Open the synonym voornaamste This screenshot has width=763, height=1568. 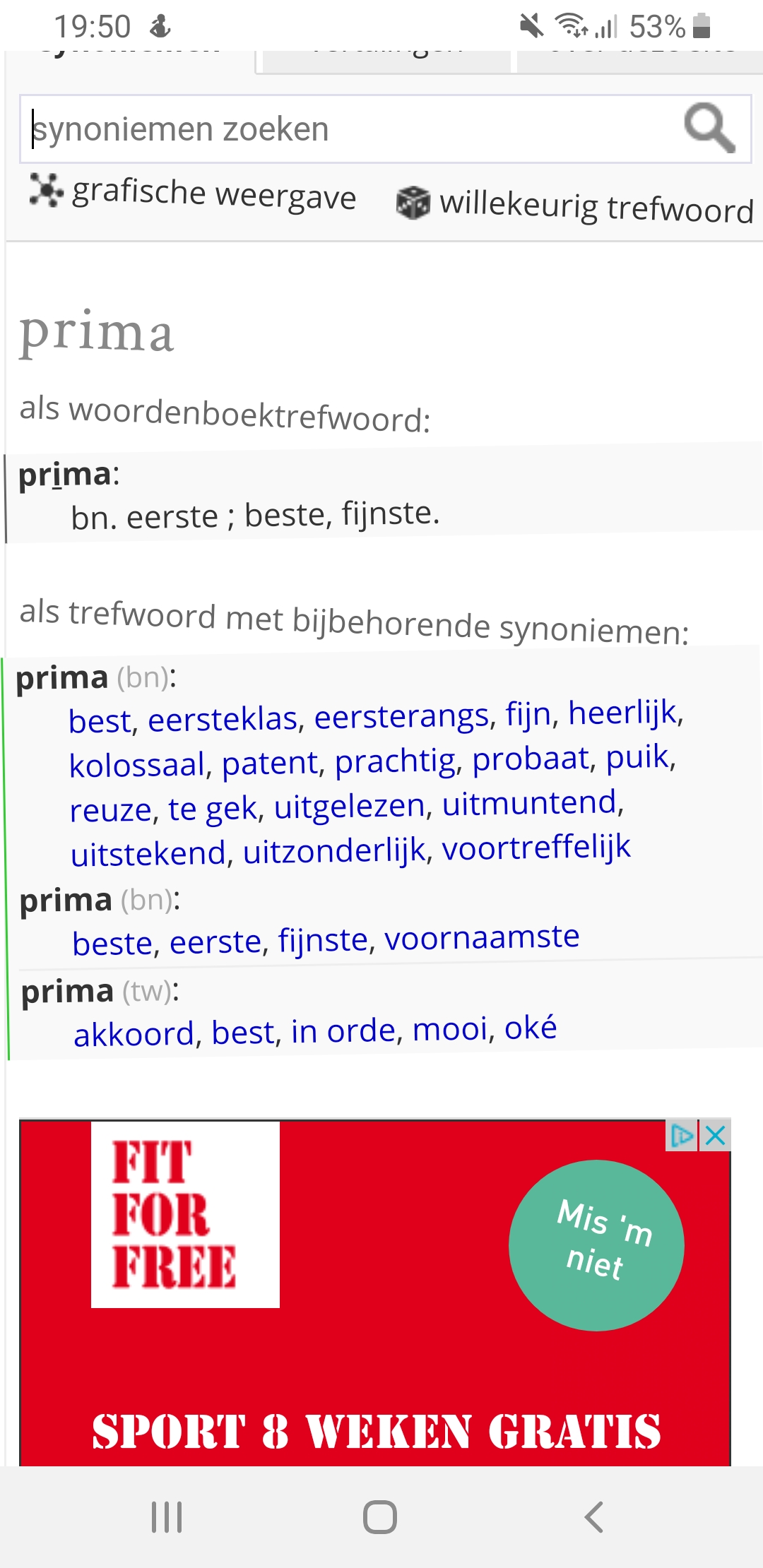tap(482, 937)
